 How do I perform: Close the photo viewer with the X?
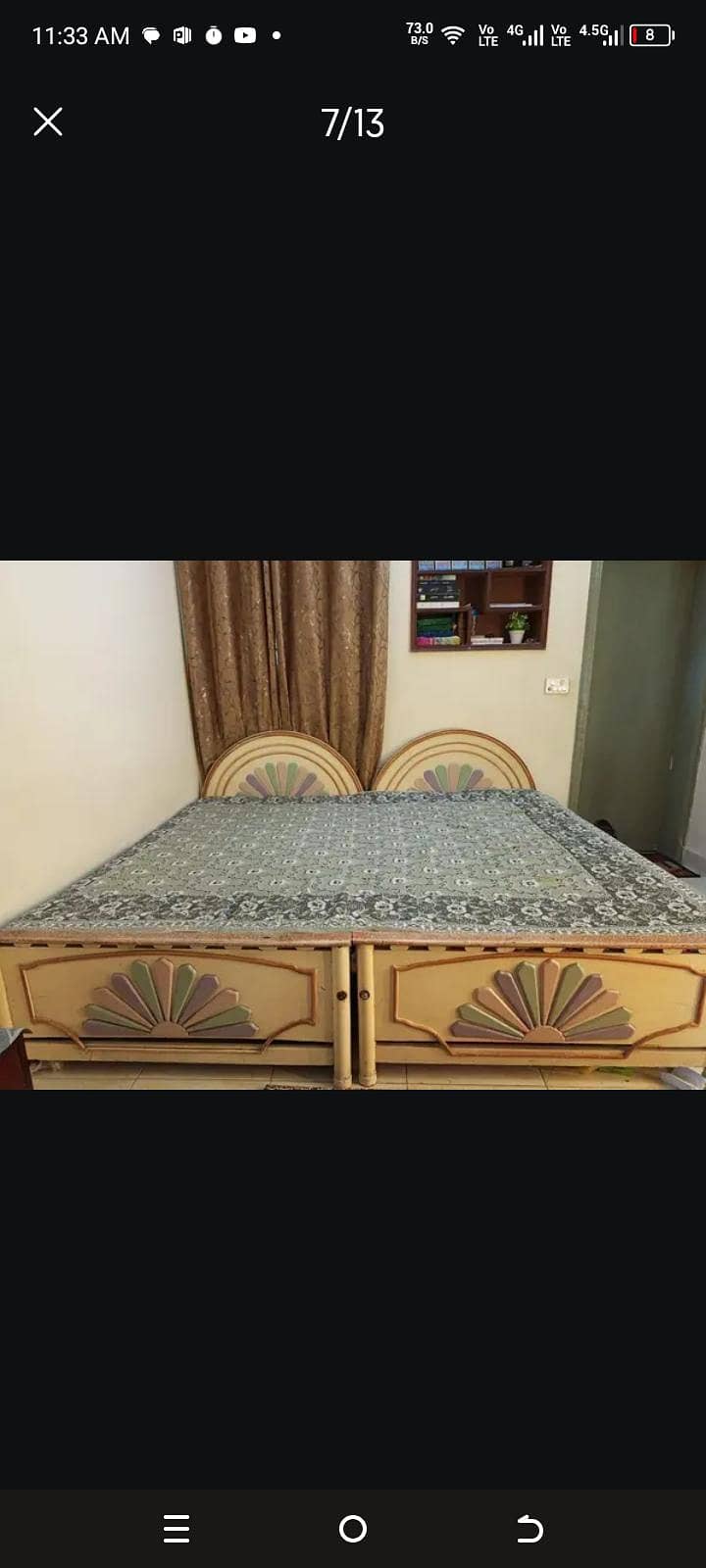47,122
